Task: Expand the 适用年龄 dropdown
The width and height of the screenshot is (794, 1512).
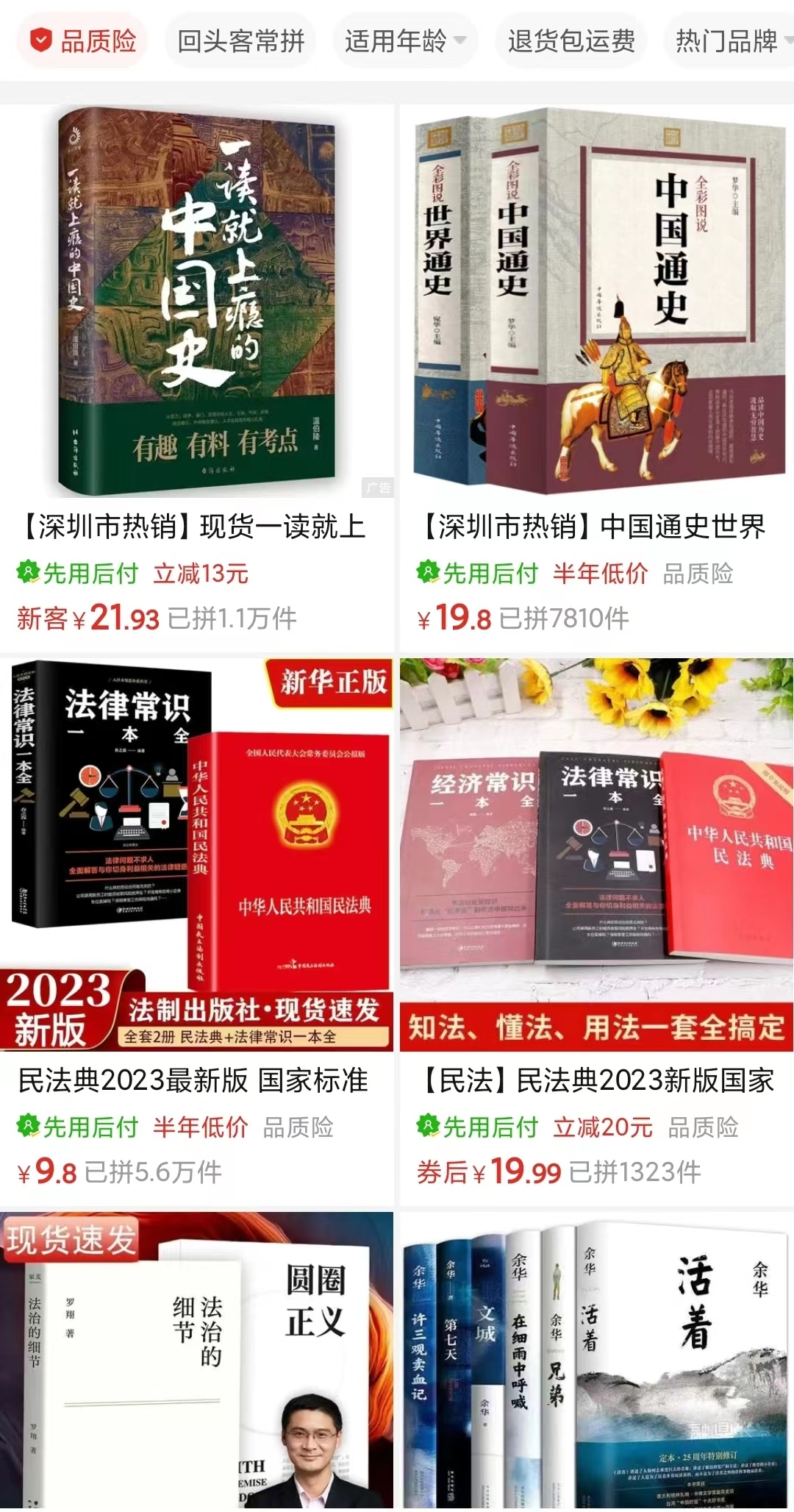Action: click(x=404, y=40)
